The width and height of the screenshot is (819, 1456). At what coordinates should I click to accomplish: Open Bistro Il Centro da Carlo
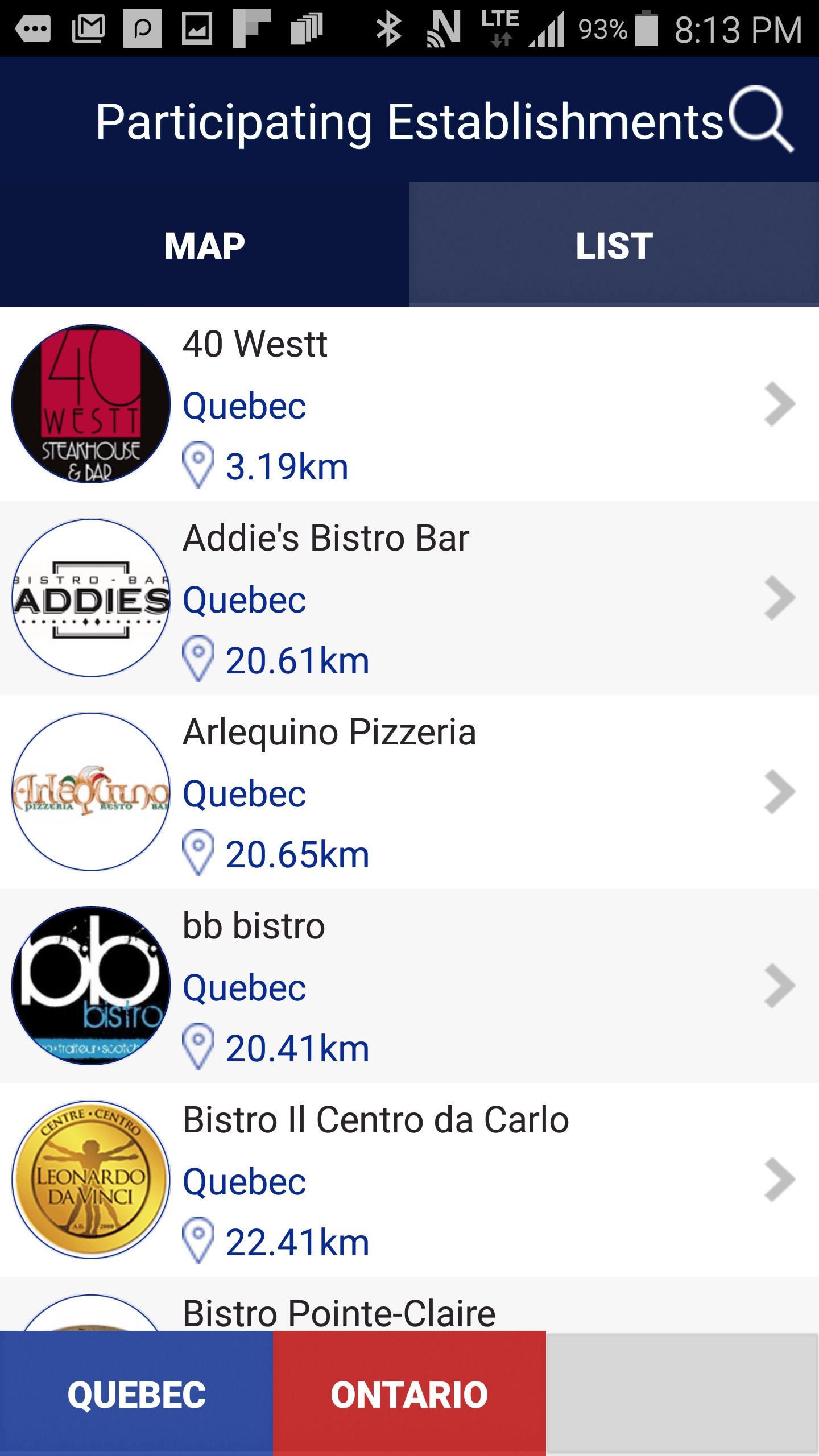(409, 1180)
